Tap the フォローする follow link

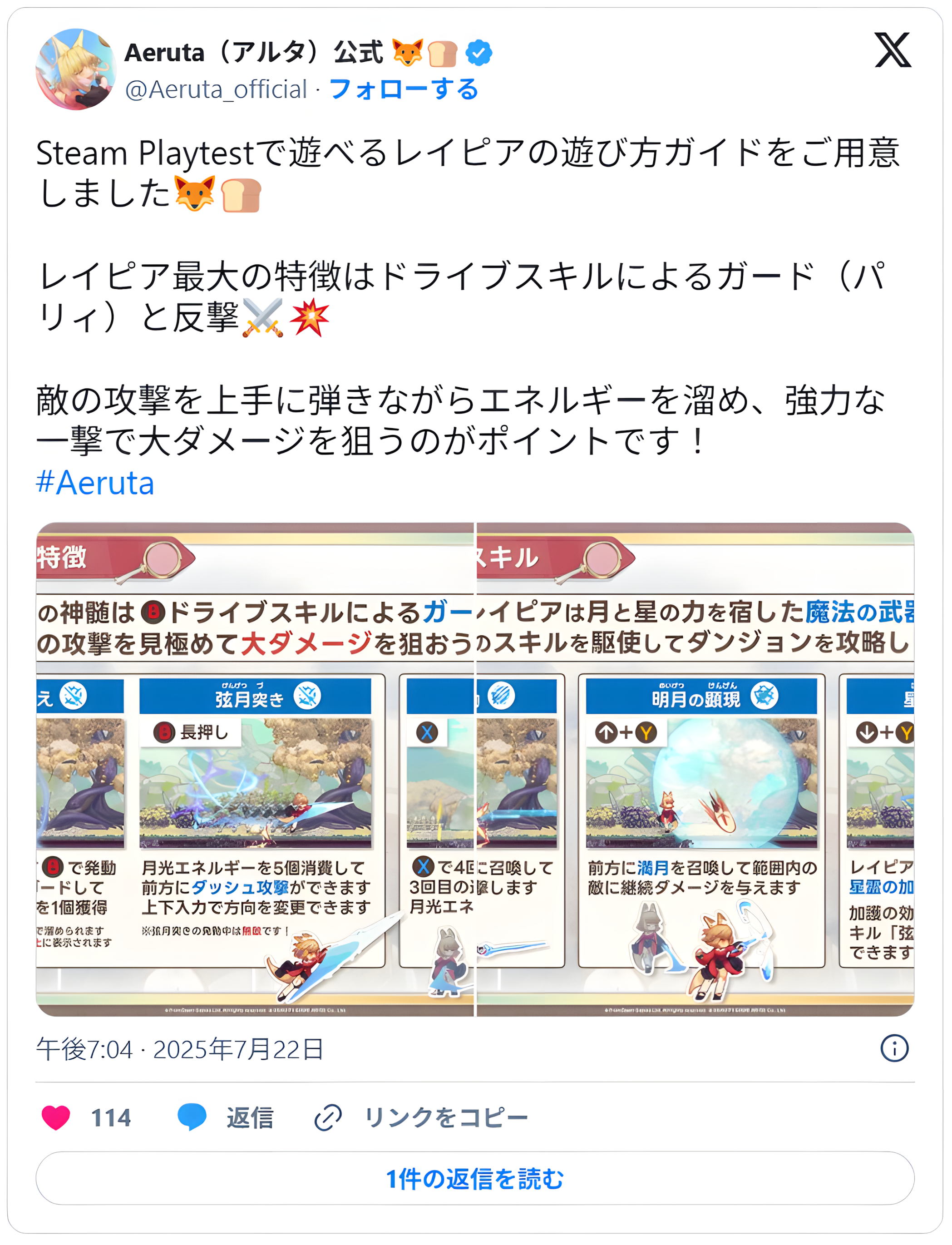(404, 89)
